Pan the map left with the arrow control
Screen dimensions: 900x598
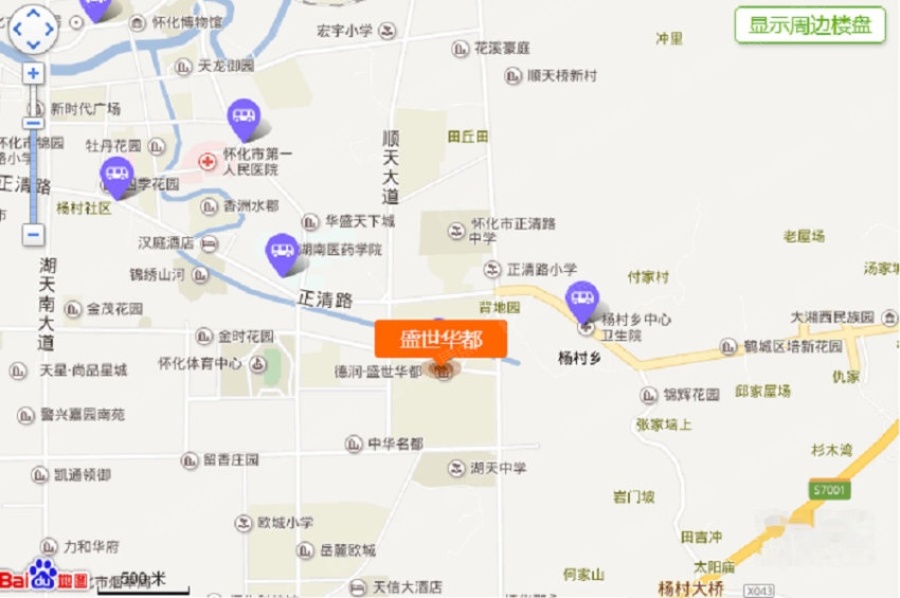(18, 29)
